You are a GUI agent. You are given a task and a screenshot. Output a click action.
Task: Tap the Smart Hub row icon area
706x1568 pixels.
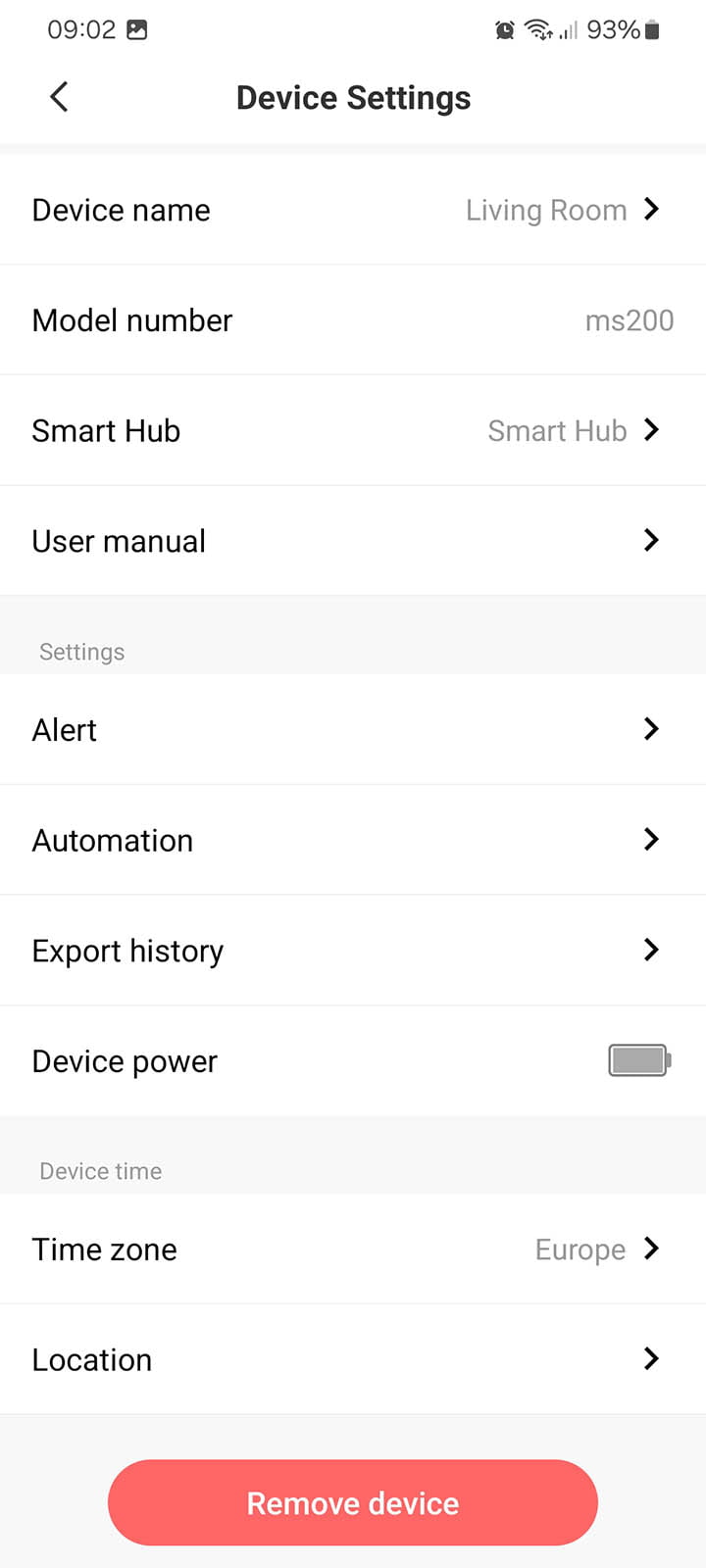pos(651,430)
